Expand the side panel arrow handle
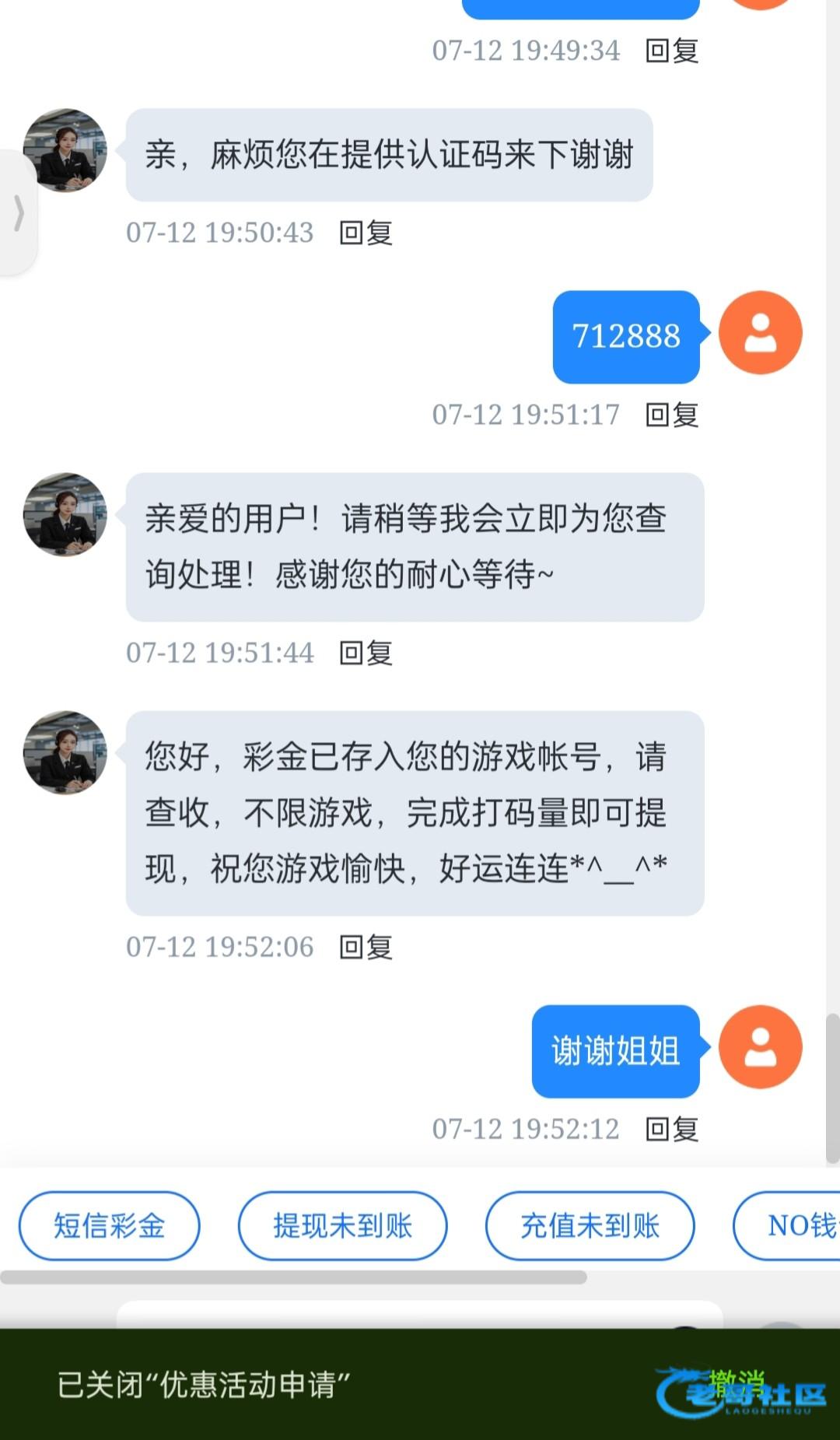The image size is (840, 1440). coord(18,212)
